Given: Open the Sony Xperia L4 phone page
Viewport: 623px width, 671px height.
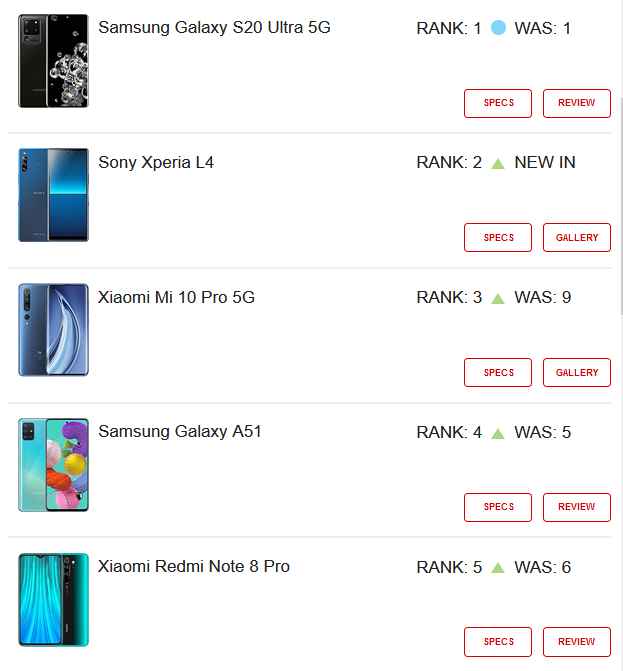Looking at the screenshot, I should point(156,162).
